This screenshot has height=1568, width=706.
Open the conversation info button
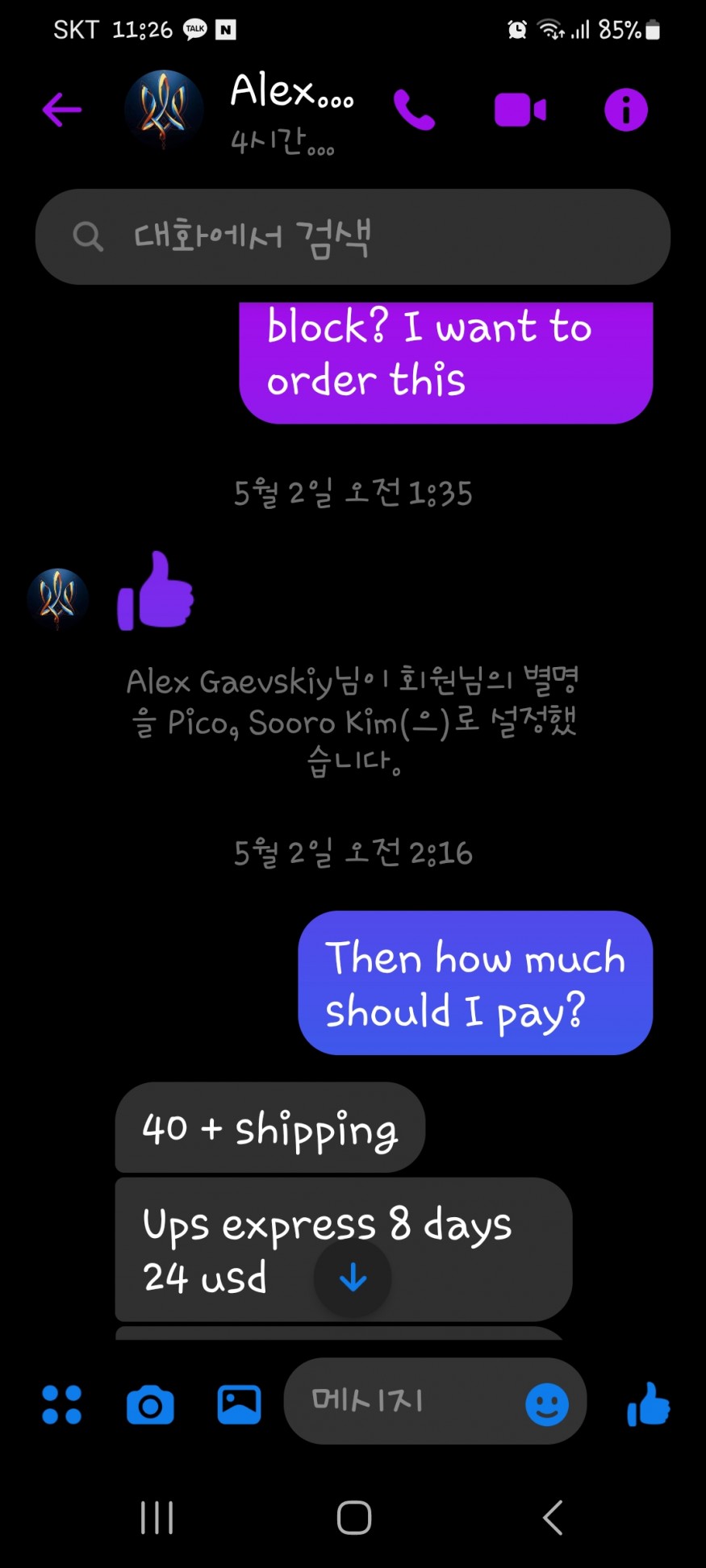point(625,110)
